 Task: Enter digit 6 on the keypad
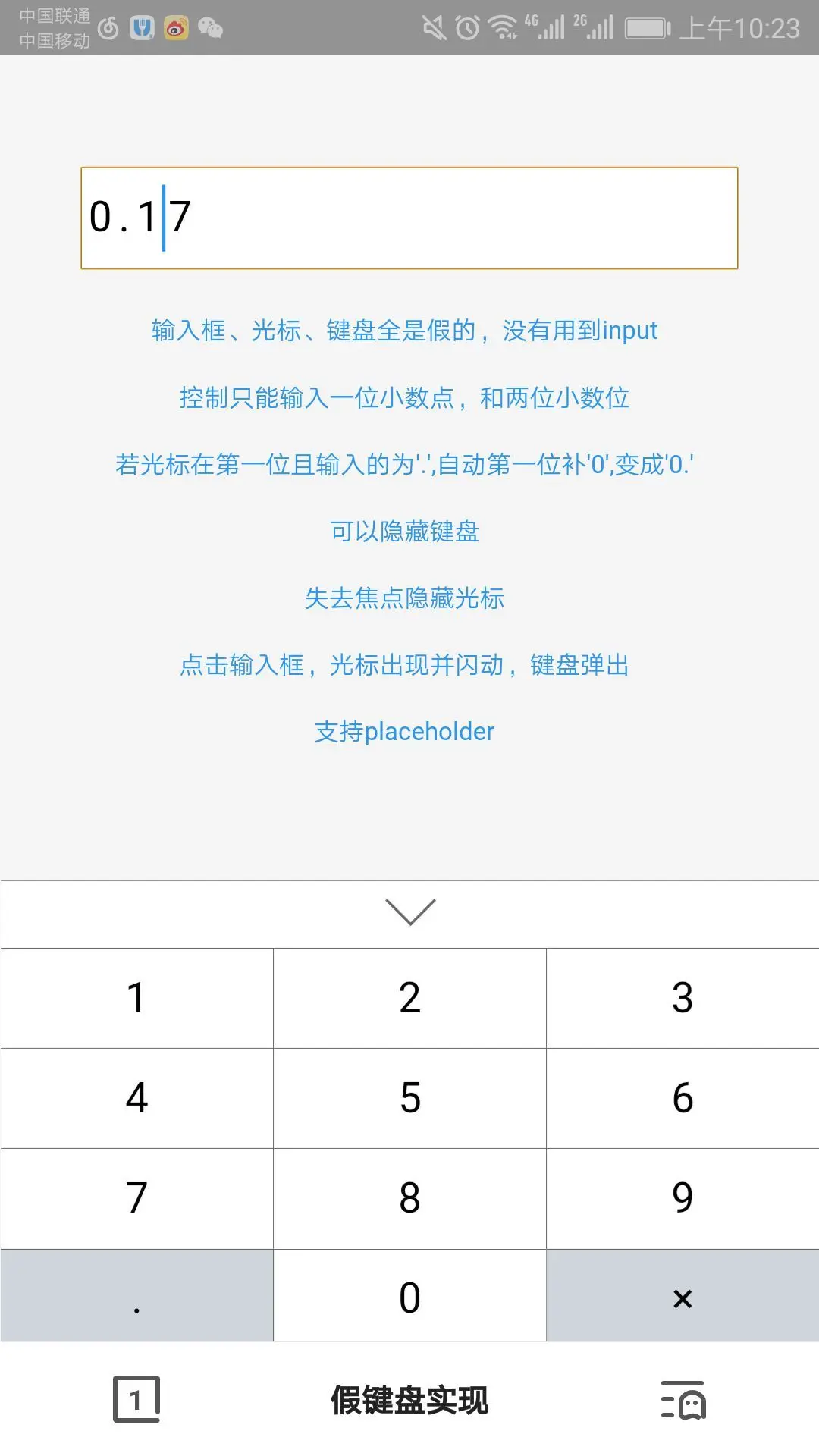coord(682,1098)
